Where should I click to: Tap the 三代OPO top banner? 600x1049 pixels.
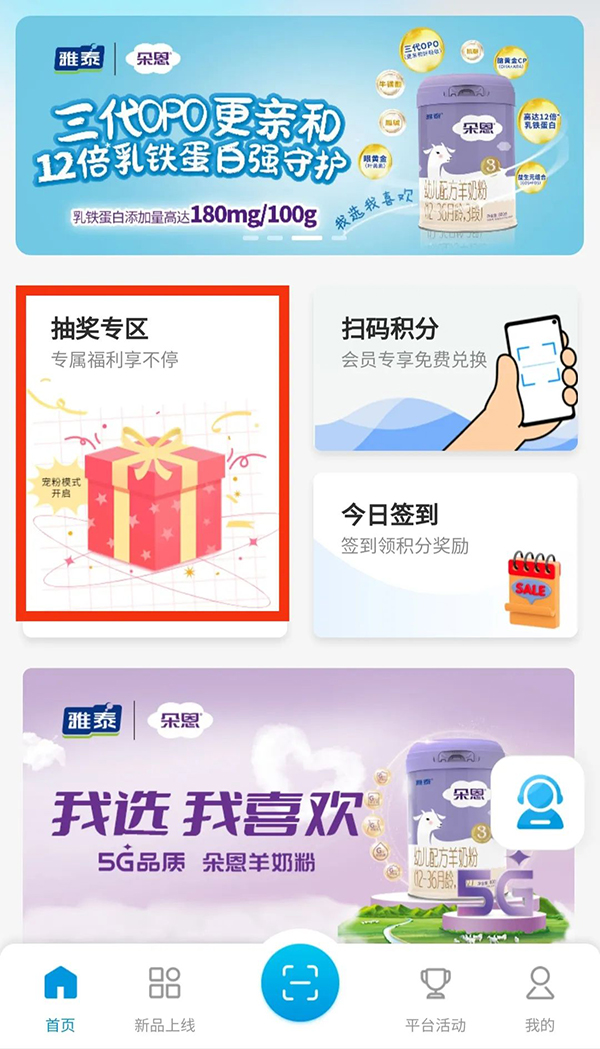[x=299, y=135]
